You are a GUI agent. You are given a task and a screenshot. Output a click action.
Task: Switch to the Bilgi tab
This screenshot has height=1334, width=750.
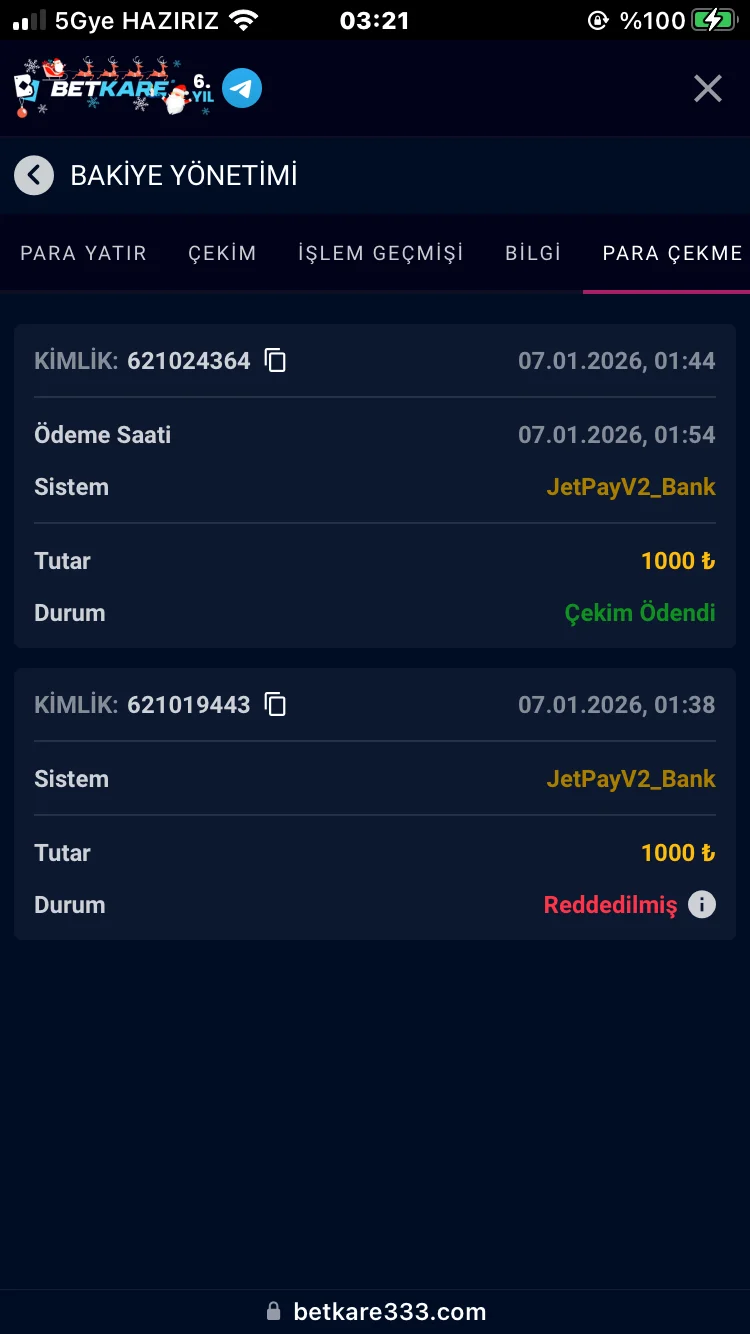pos(533,254)
